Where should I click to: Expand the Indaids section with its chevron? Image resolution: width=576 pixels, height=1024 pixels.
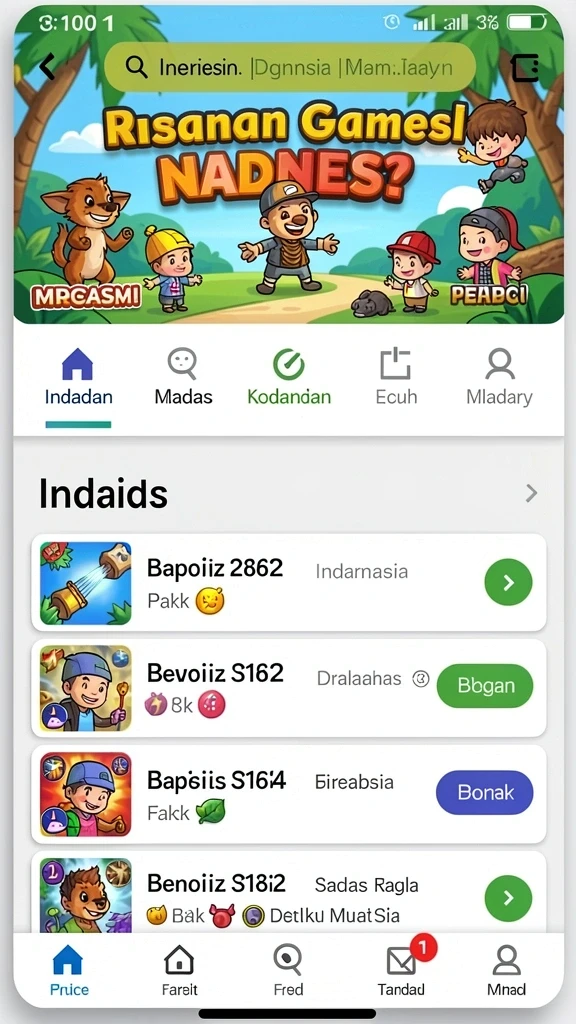(x=532, y=493)
